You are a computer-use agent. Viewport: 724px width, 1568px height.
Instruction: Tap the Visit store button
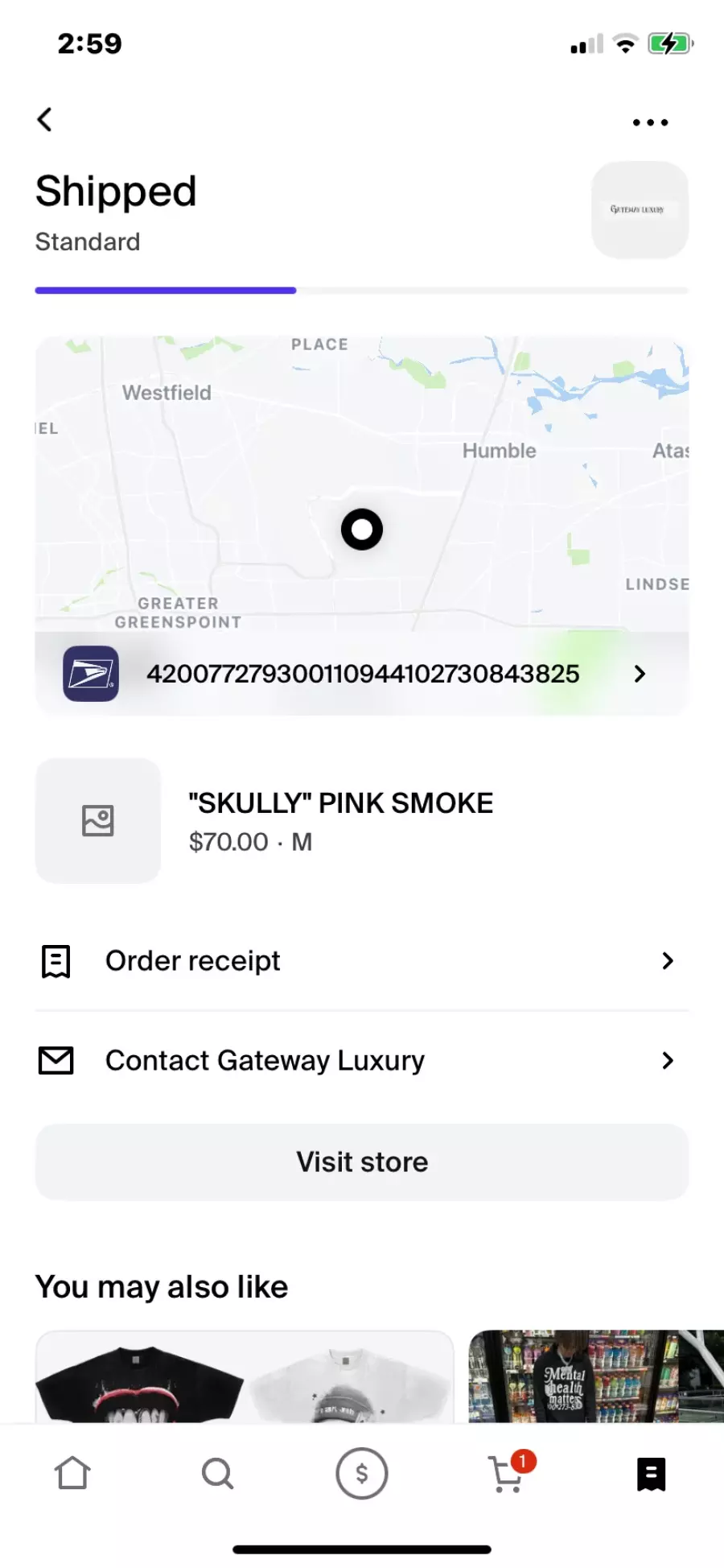pyautogui.click(x=362, y=1162)
